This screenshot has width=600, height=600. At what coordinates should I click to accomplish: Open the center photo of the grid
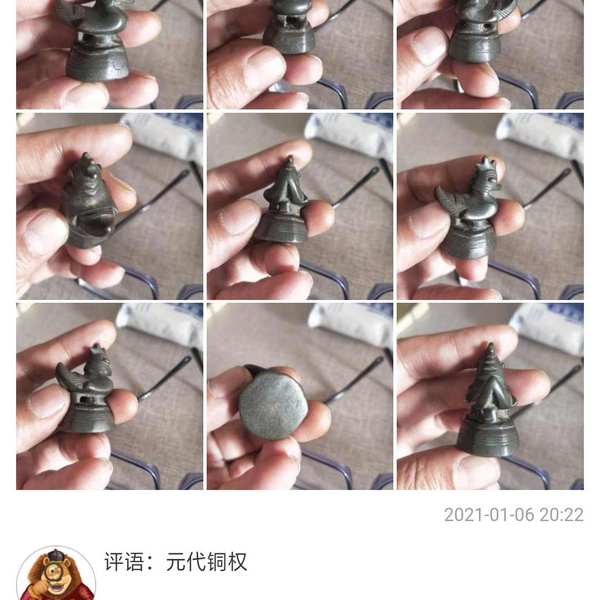(299, 205)
